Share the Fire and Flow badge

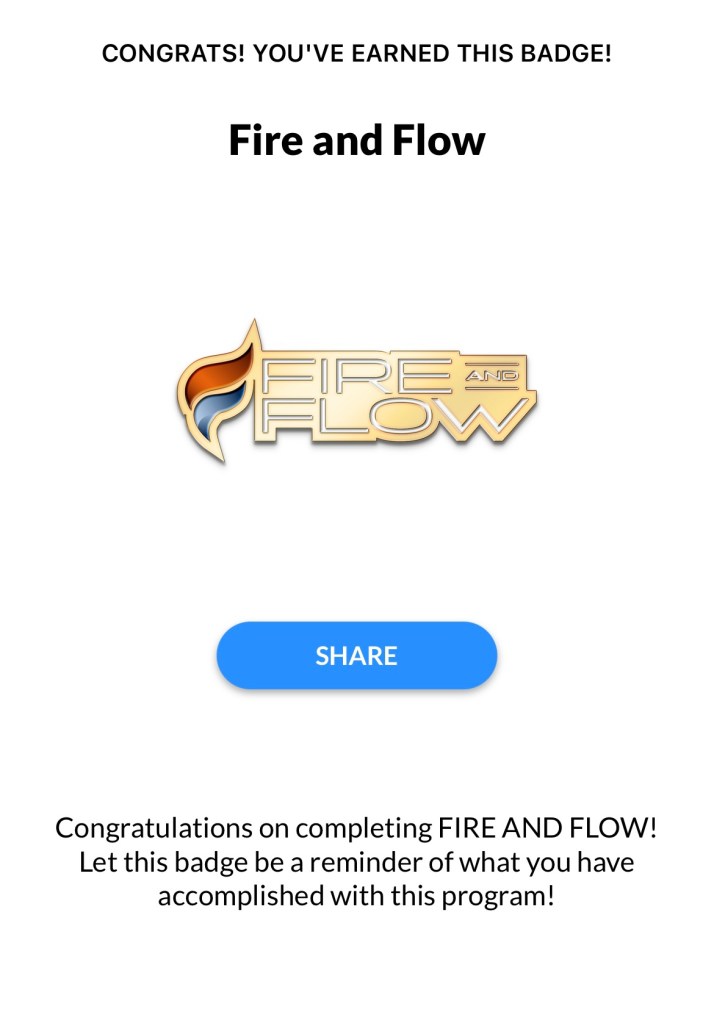point(357,656)
